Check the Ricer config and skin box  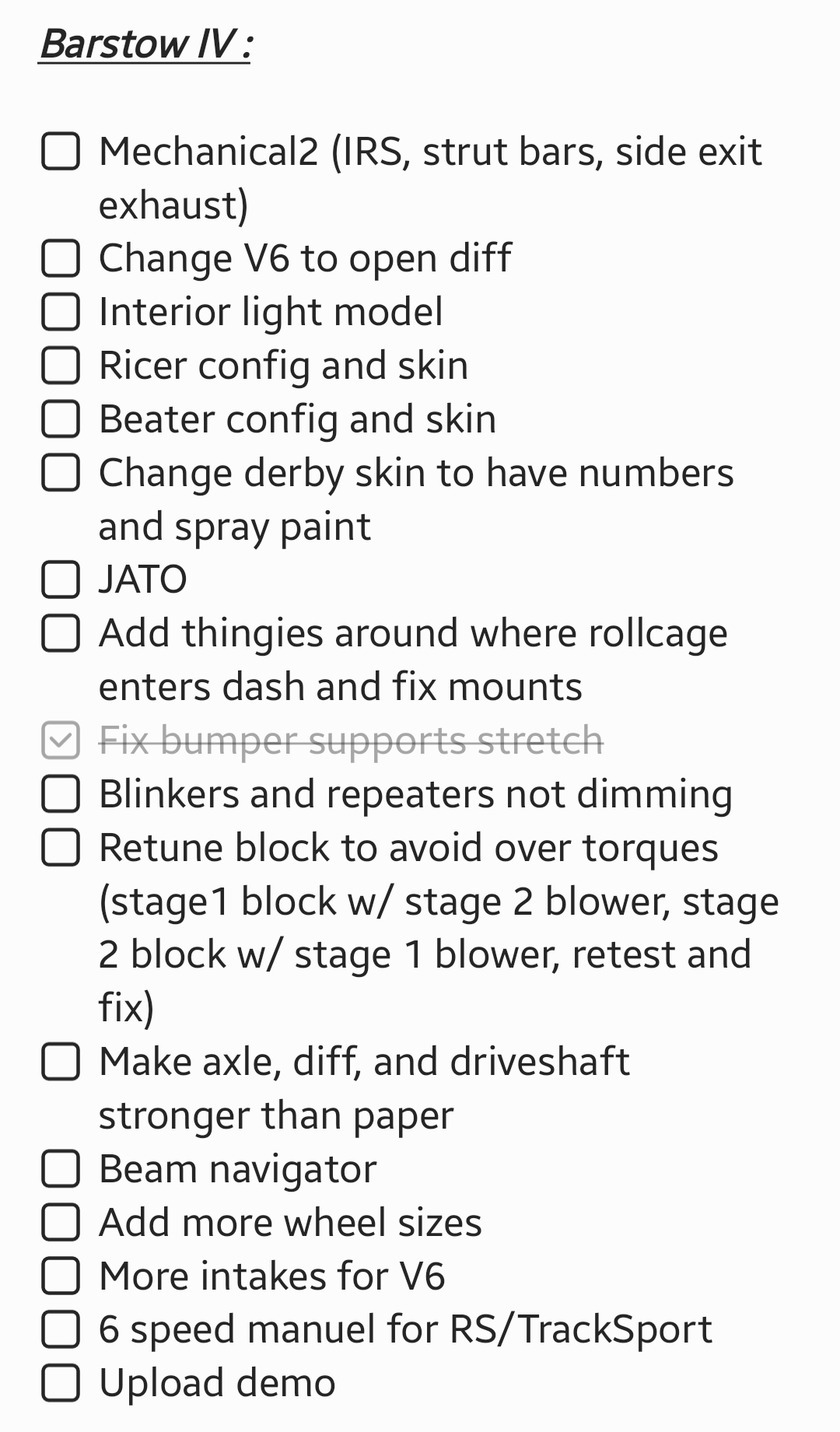tap(61, 366)
